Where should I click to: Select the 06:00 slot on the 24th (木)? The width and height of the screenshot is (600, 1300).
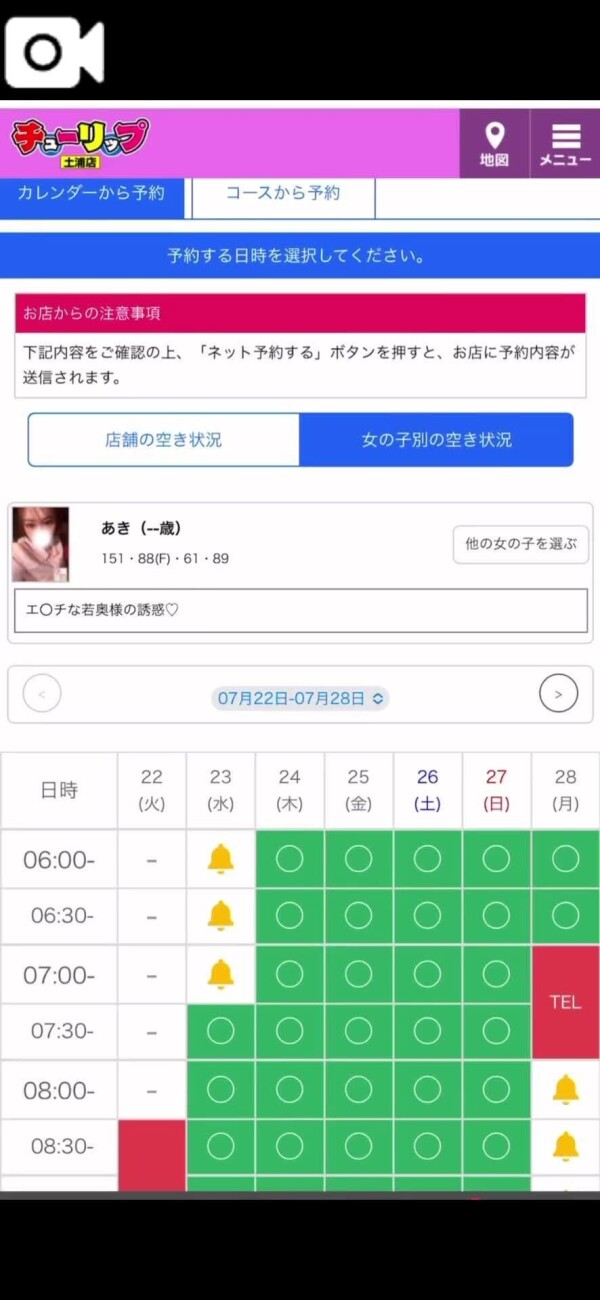pyautogui.click(x=289, y=859)
